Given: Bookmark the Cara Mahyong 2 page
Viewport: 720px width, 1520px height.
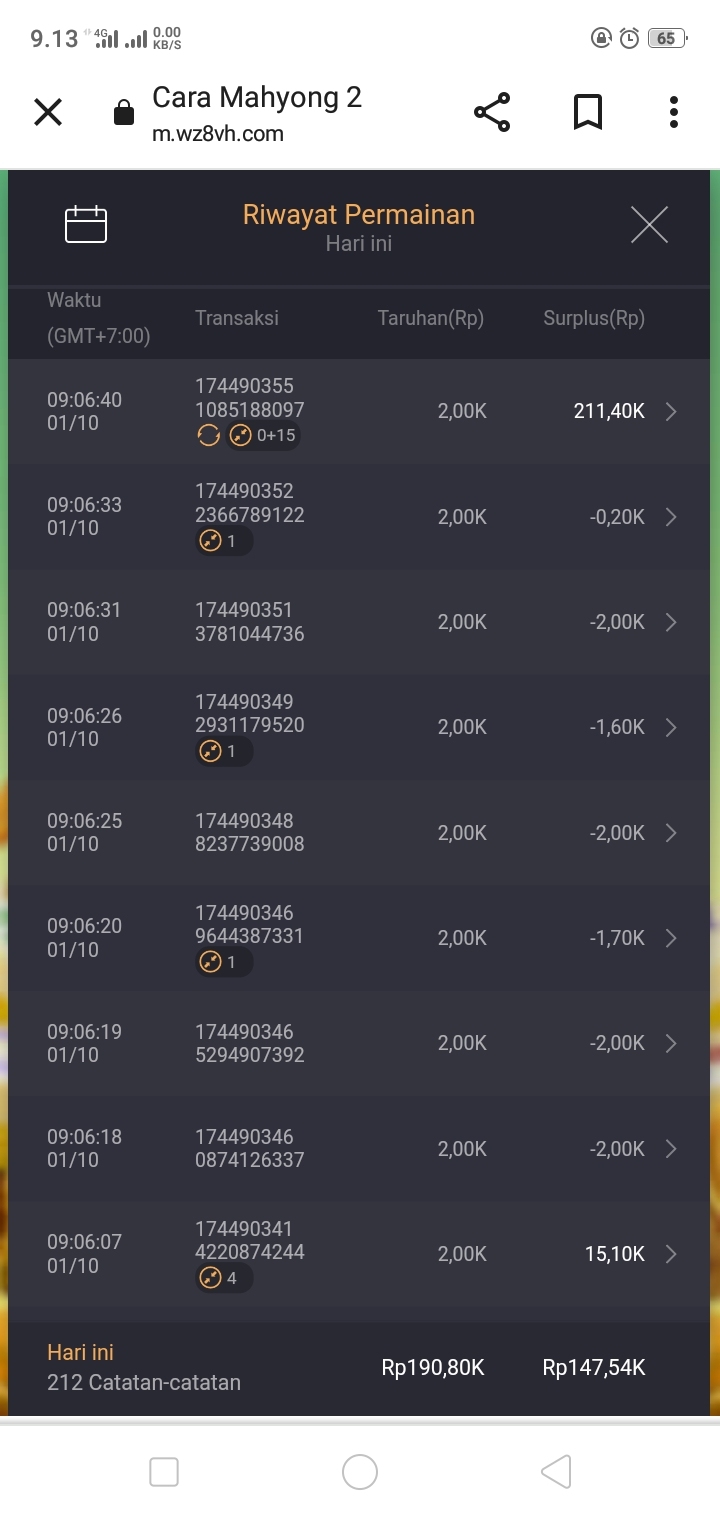Looking at the screenshot, I should [588, 112].
